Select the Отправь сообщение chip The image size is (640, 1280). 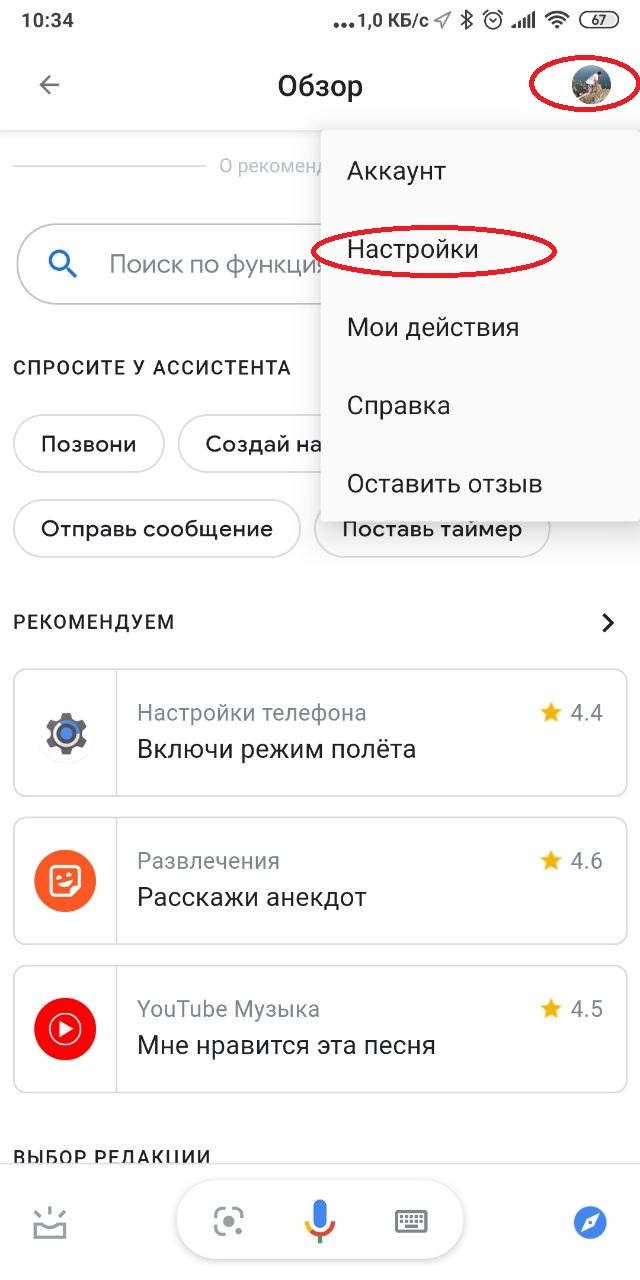(157, 529)
